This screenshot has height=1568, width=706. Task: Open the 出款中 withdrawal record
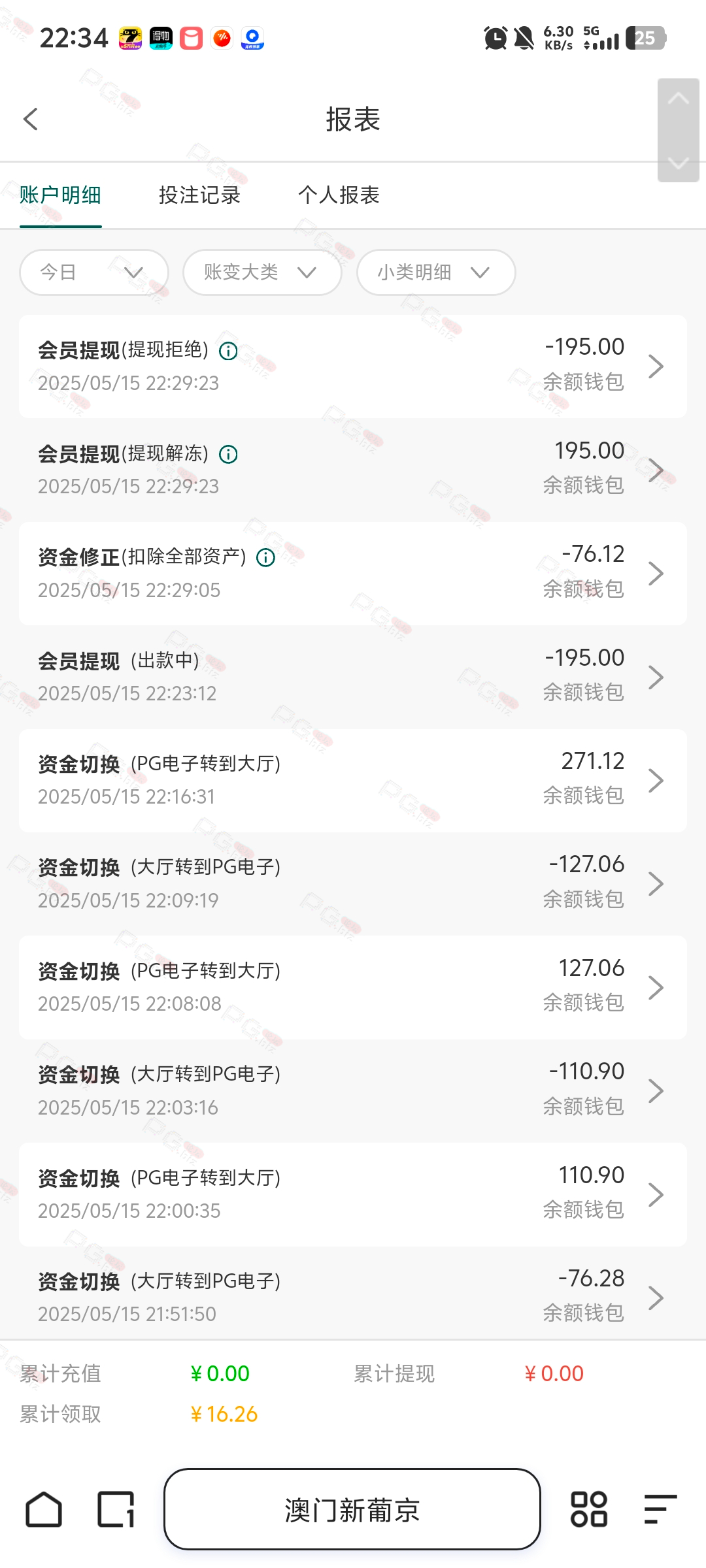(353, 677)
